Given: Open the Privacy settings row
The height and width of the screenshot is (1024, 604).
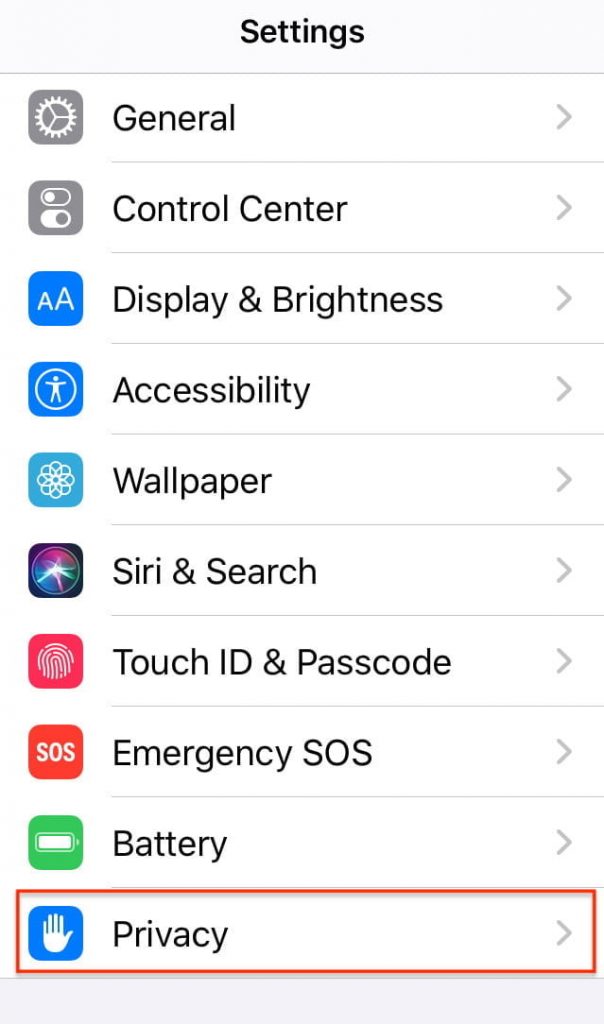Looking at the screenshot, I should click(300, 934).
